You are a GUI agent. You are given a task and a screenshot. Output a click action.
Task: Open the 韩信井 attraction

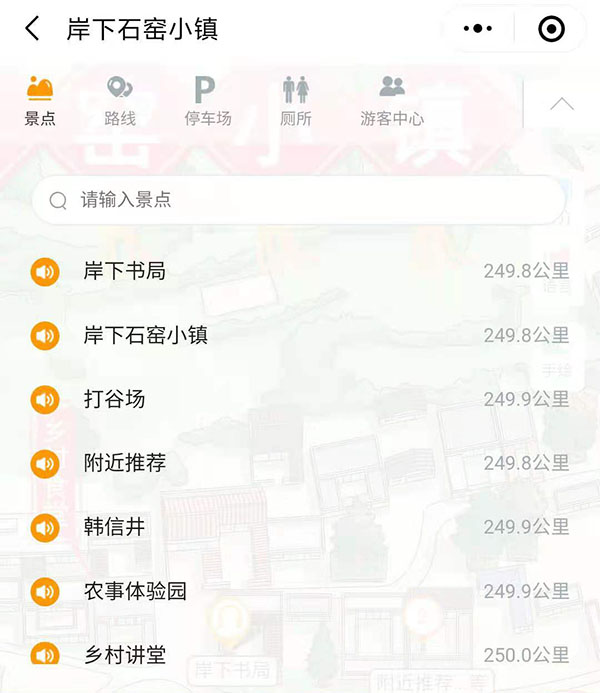coord(115,527)
